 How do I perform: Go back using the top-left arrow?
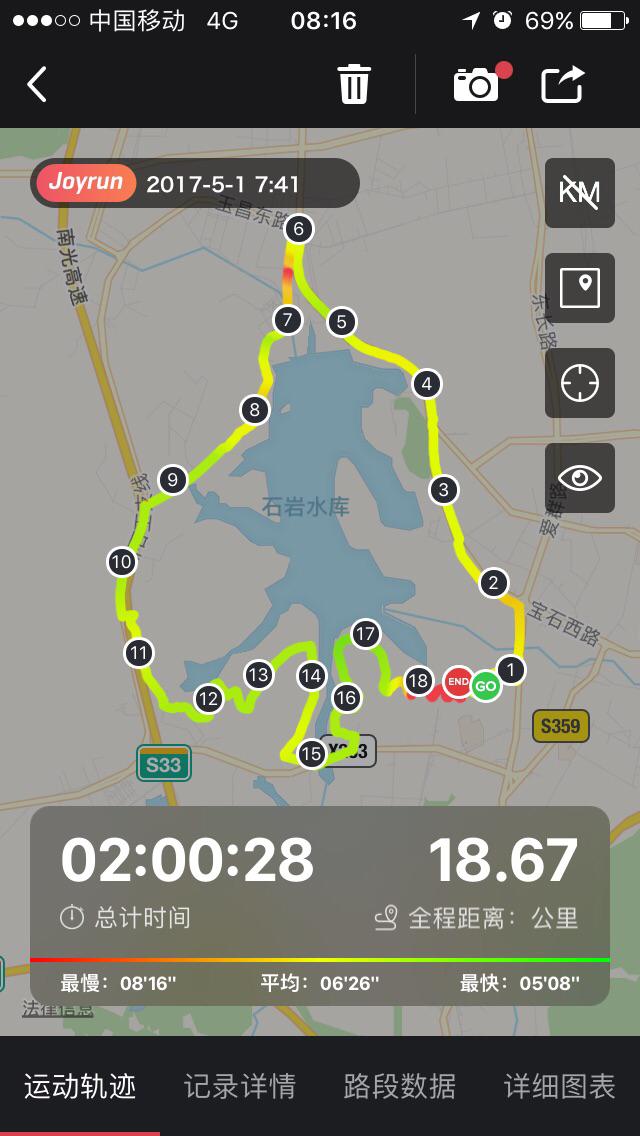click(37, 85)
